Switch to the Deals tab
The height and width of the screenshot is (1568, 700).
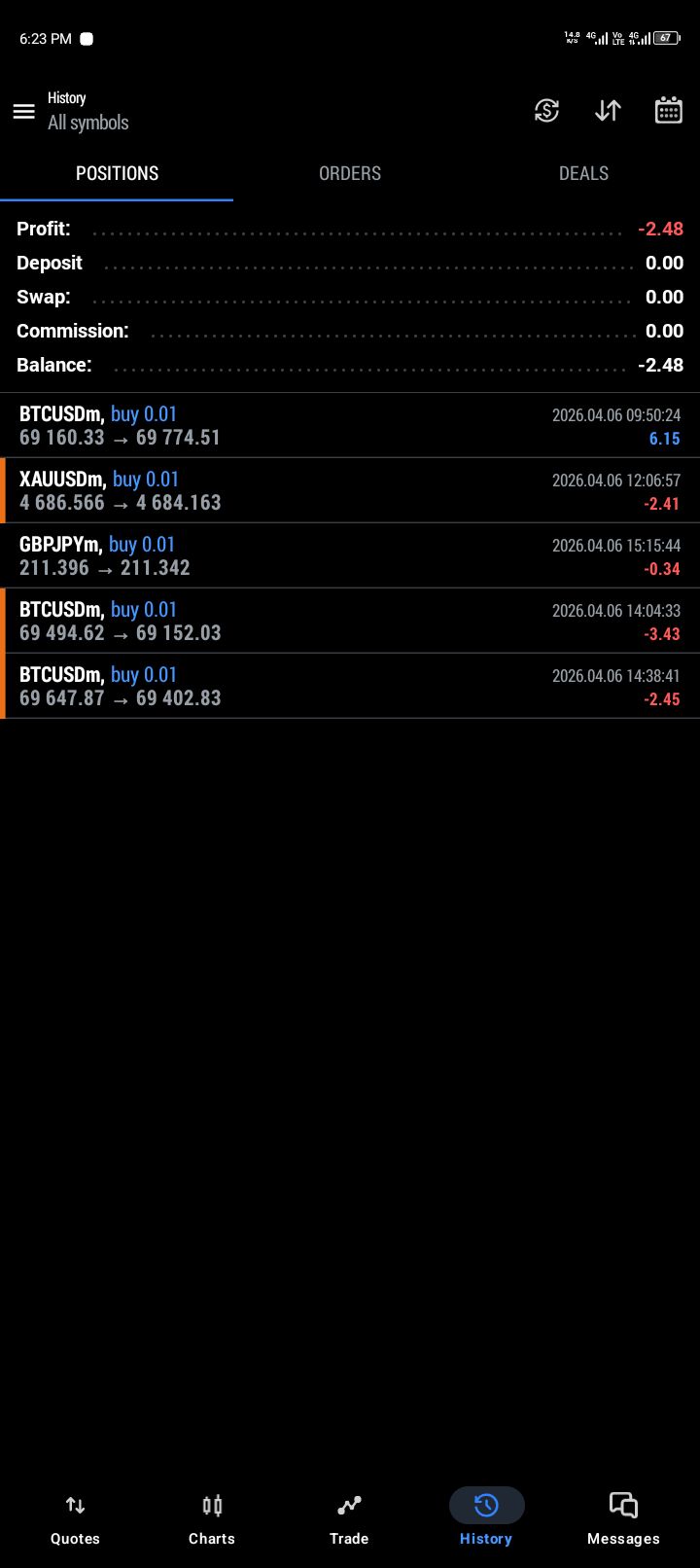(583, 173)
